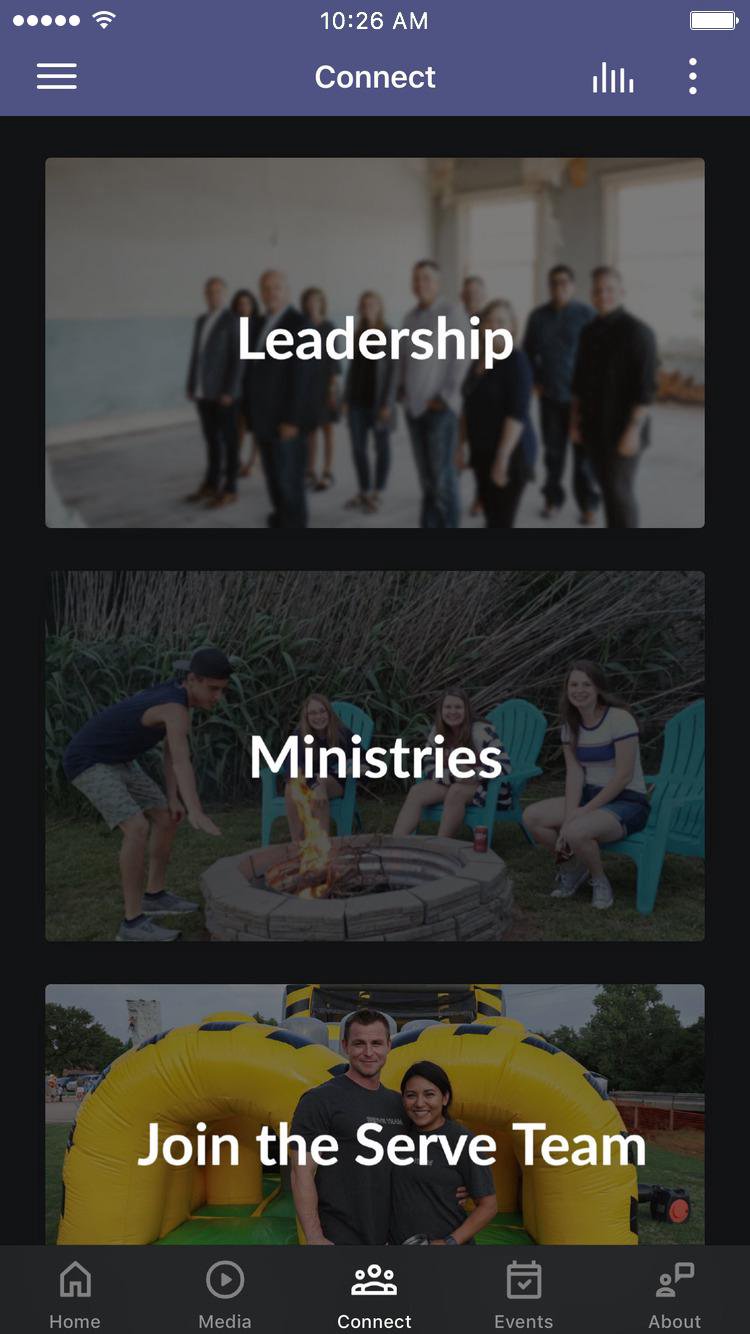The image size is (750, 1334).
Task: Open the audio bars icon in header
Action: 612,77
